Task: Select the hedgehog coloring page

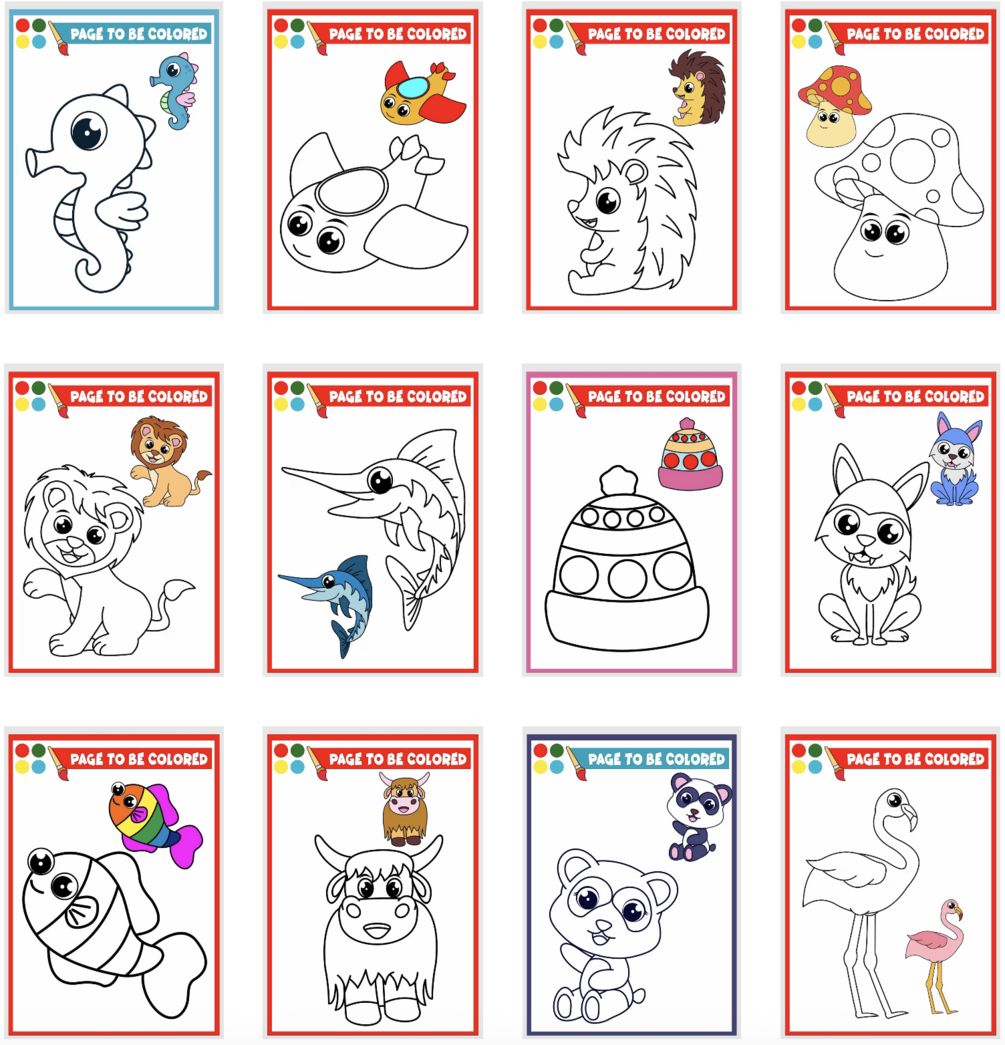Action: click(632, 160)
